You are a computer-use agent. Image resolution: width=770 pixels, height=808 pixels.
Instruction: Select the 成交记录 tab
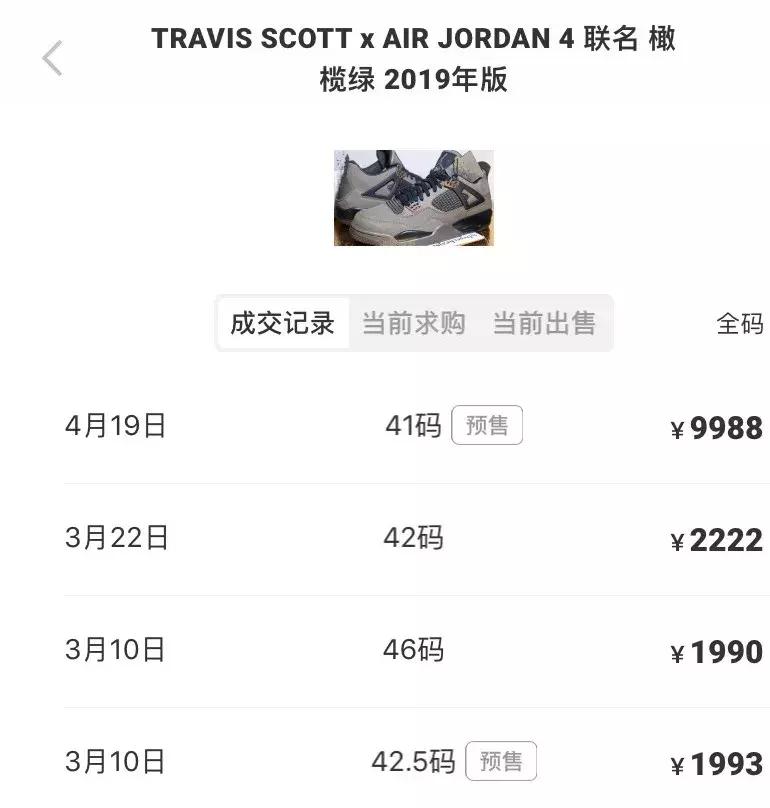tap(281, 322)
